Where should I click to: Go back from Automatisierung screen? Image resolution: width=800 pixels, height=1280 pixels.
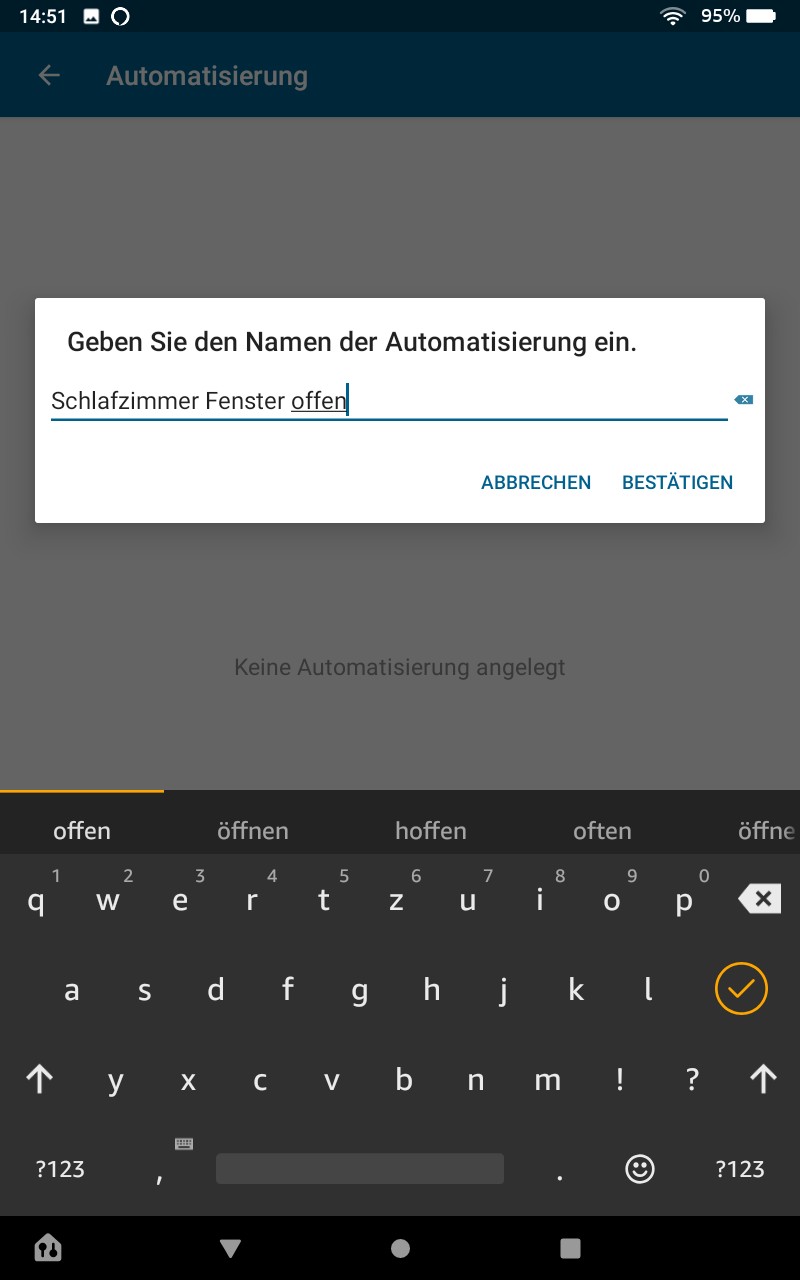[x=48, y=76]
